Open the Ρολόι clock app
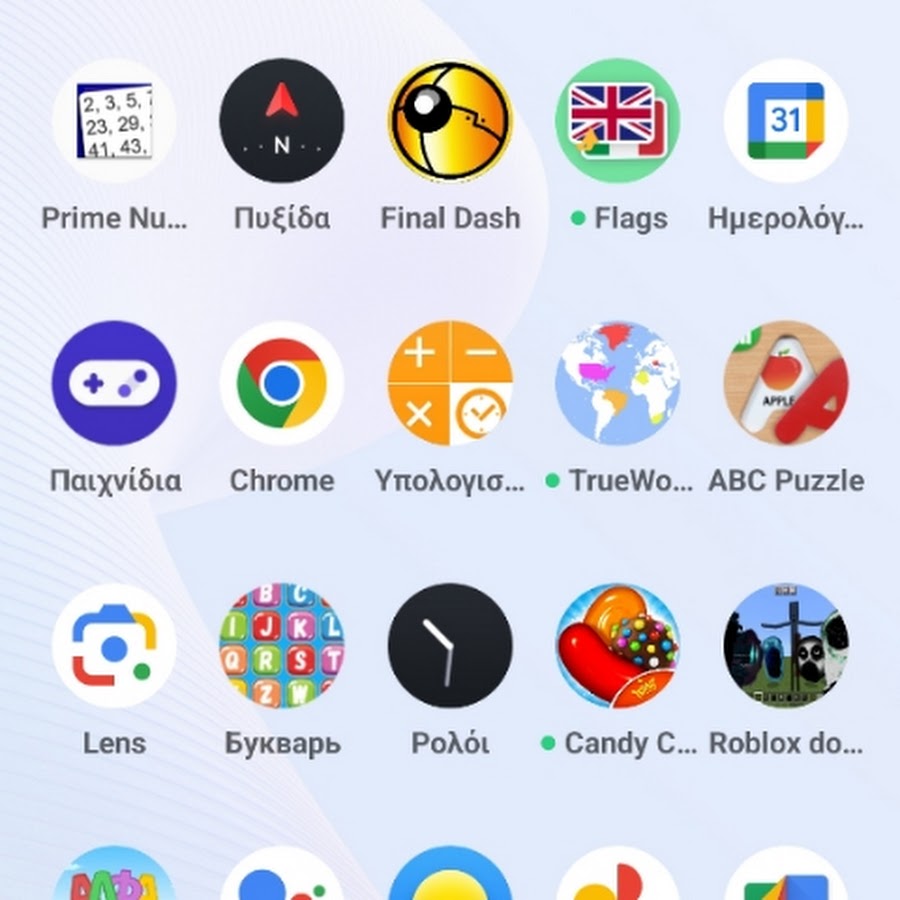 450,646
